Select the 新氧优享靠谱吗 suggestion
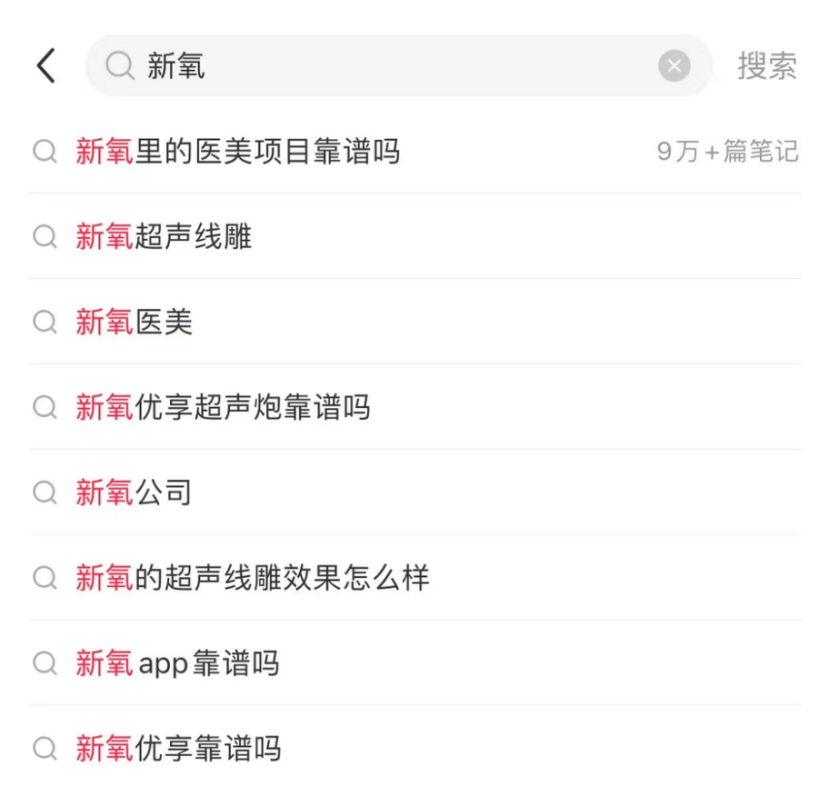830x787 pixels. (x=179, y=749)
